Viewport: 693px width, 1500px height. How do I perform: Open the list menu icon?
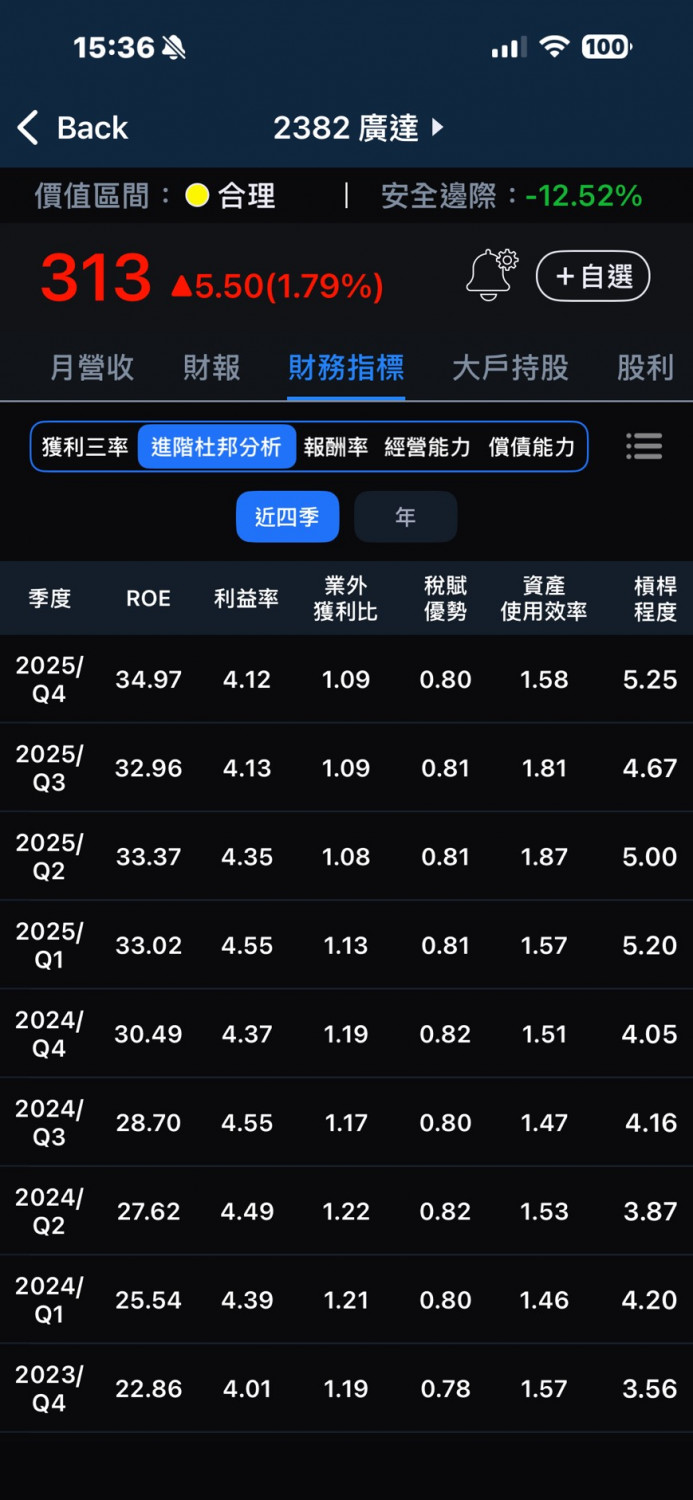click(x=644, y=446)
